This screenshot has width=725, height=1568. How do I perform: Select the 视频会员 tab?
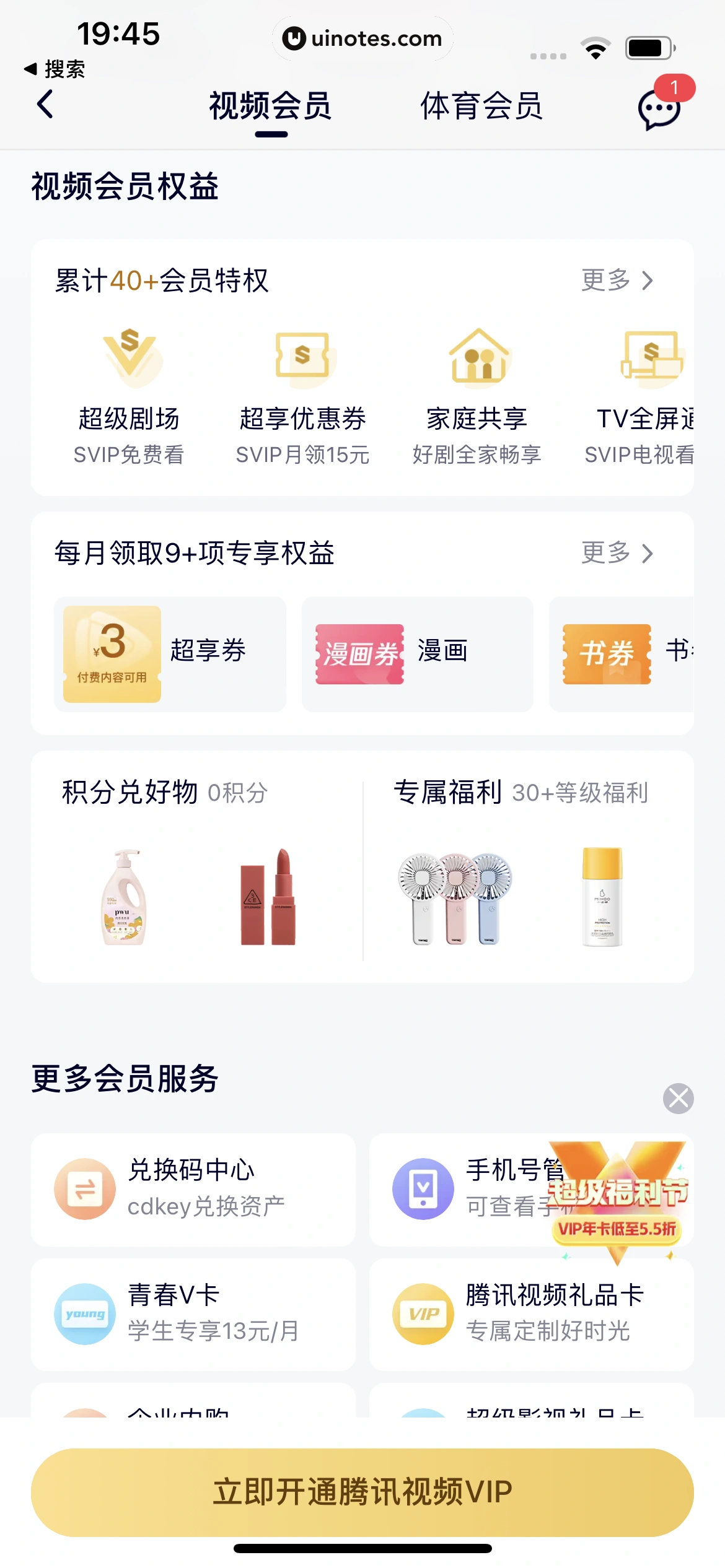coord(270,106)
